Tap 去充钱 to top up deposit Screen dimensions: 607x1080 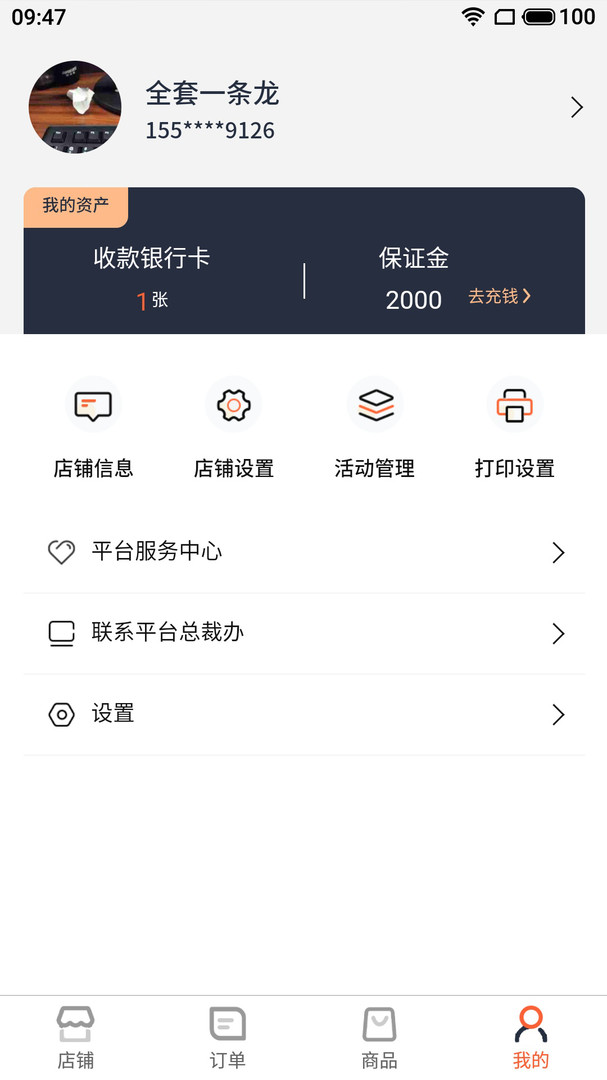point(499,296)
